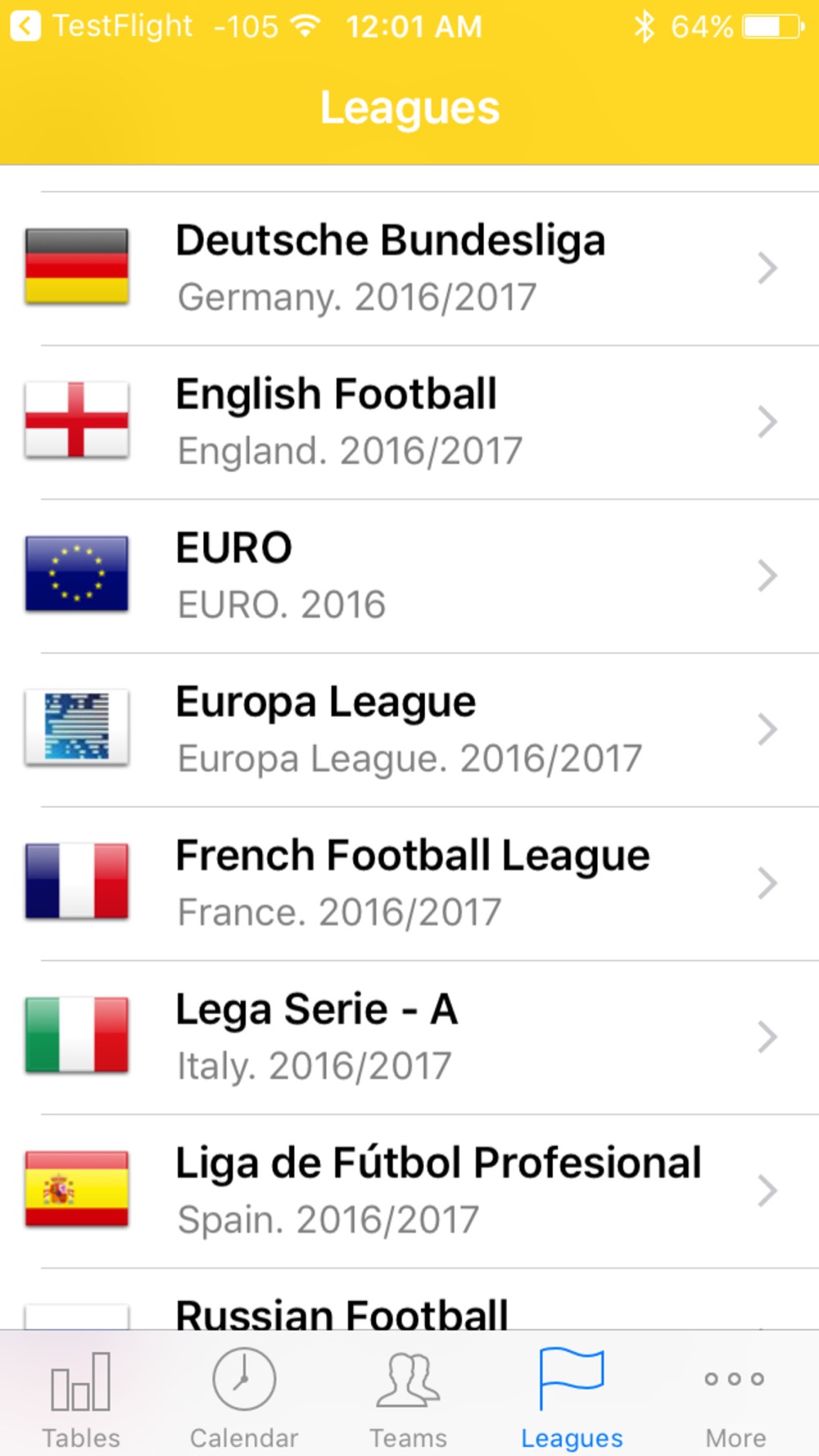Image resolution: width=819 pixels, height=1456 pixels.
Task: Tap the Leagues tab
Action: 572,1397
